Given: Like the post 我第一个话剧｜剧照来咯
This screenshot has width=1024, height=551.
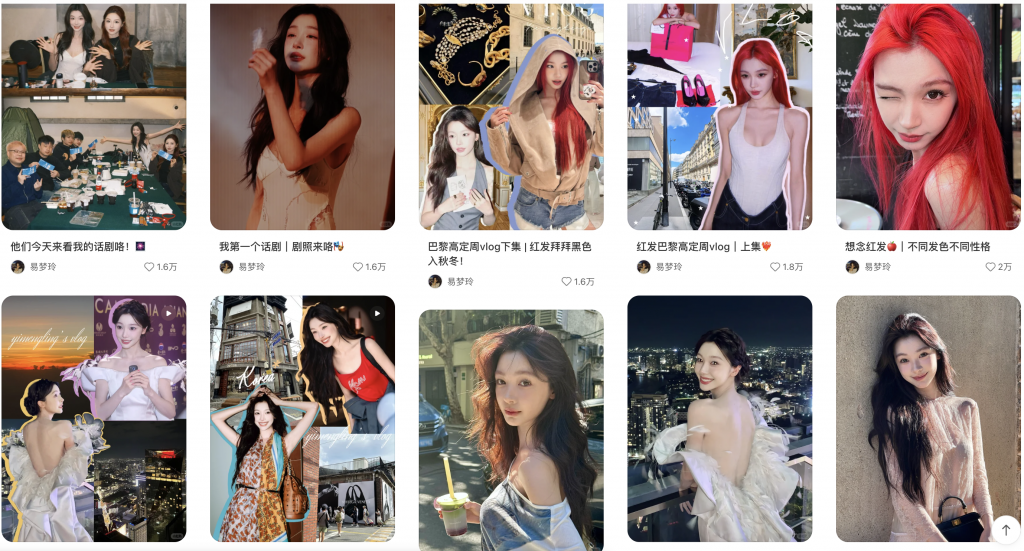Looking at the screenshot, I should [x=359, y=267].
